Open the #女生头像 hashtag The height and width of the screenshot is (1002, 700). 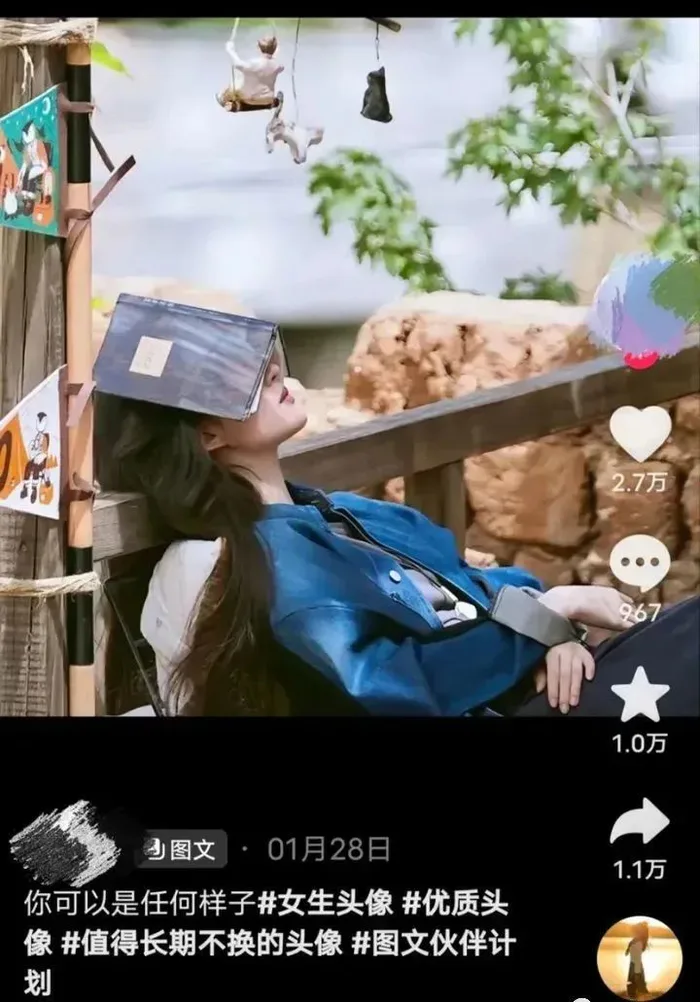coord(325,905)
